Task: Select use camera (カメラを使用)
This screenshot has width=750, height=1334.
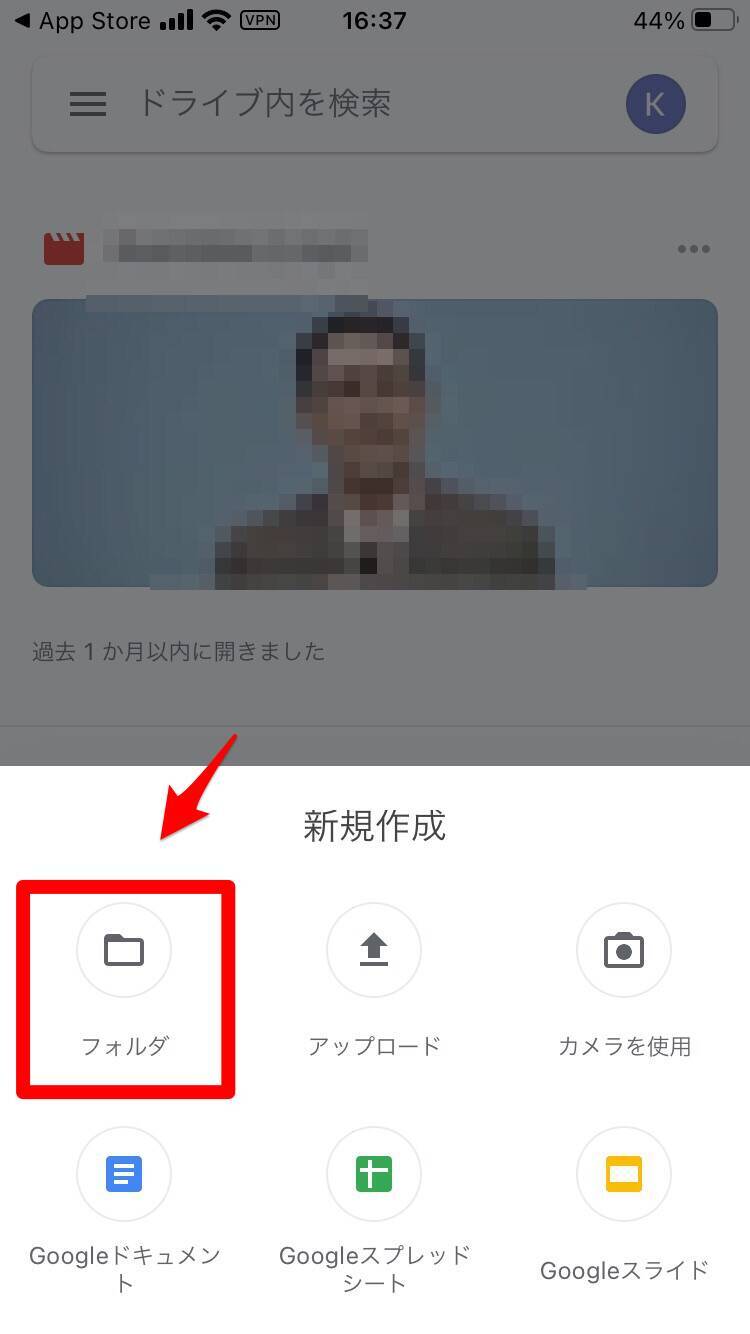Action: [624, 950]
